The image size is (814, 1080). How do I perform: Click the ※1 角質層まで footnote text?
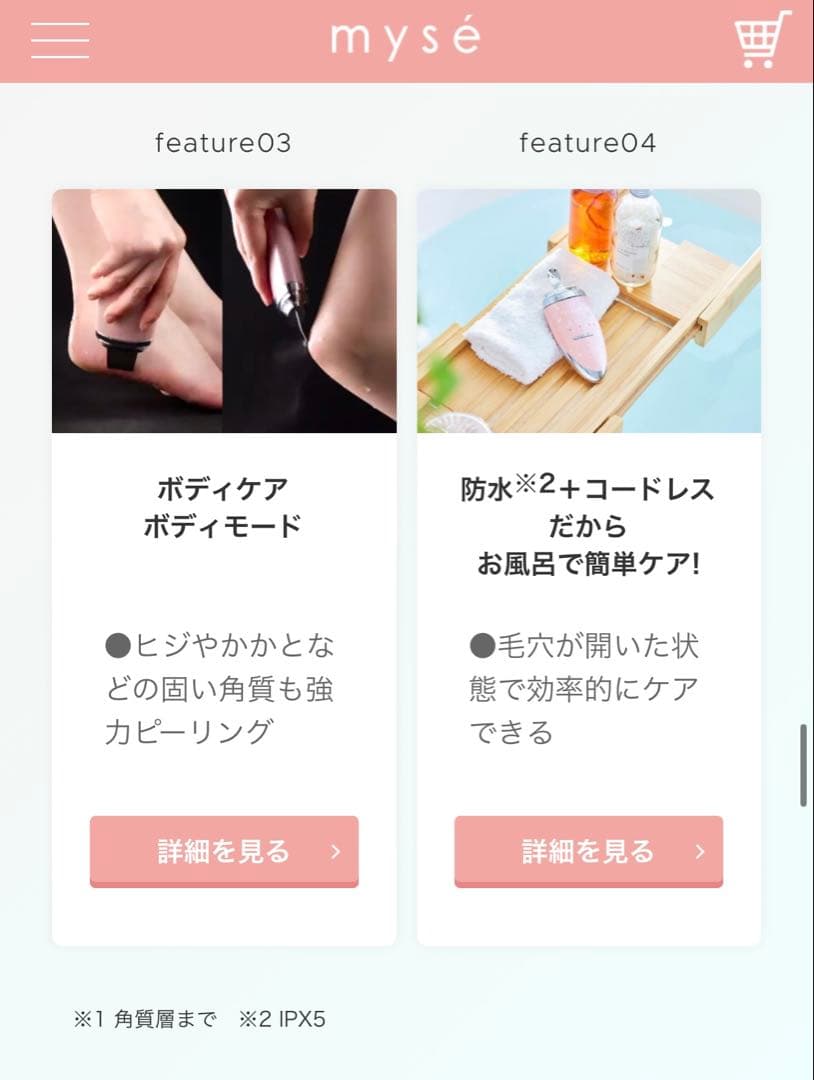(x=143, y=1020)
